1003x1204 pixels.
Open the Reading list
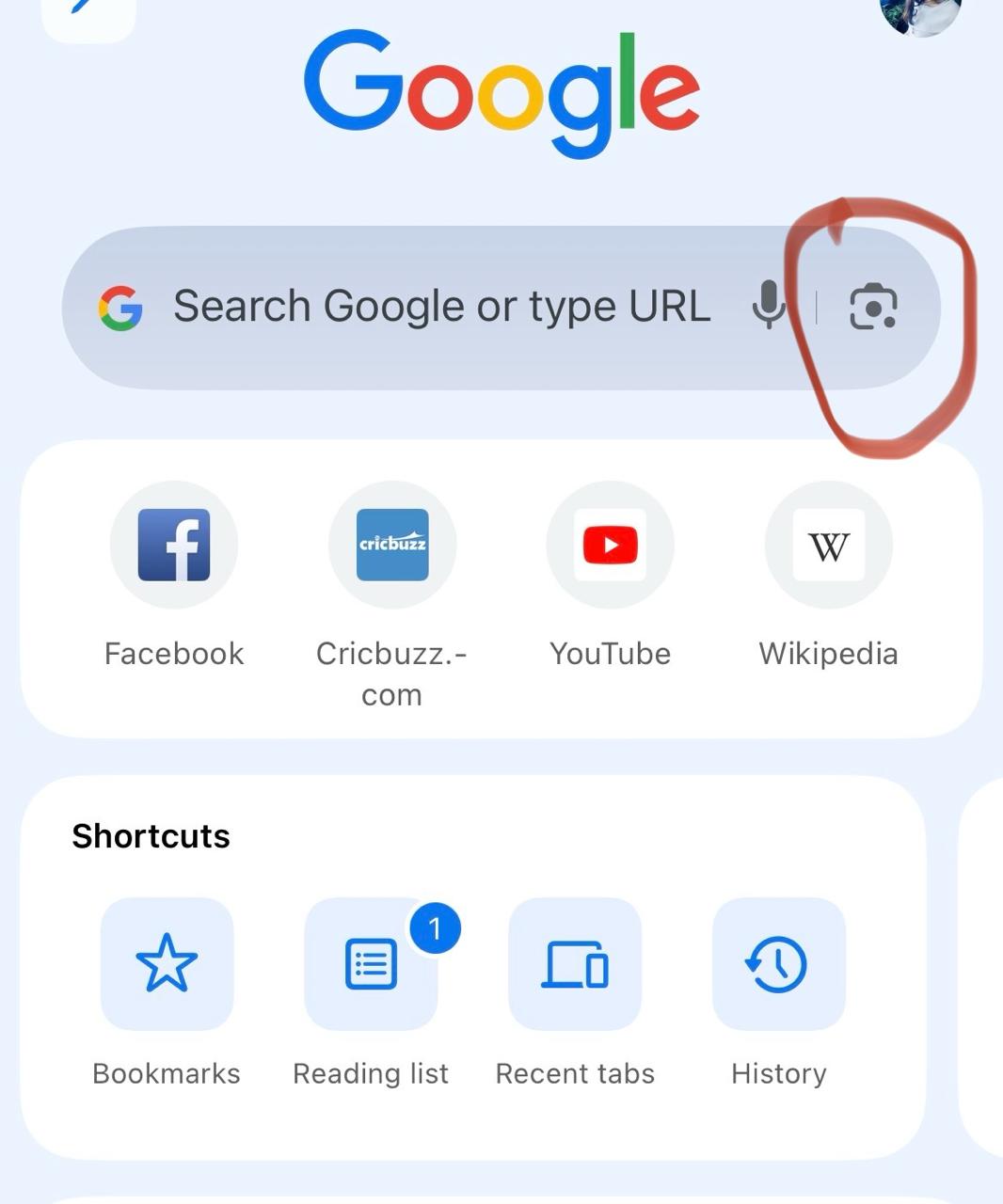[371, 964]
